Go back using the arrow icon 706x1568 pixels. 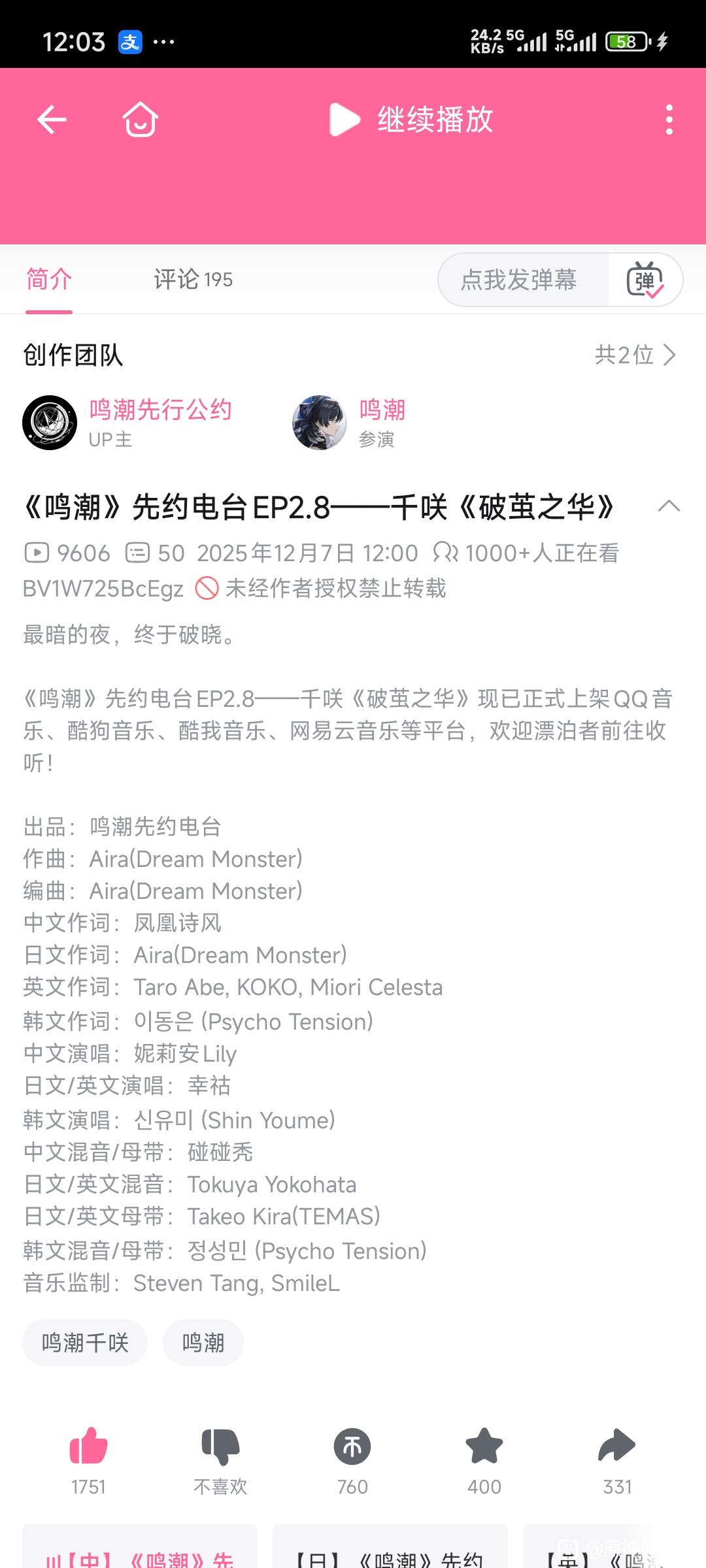click(x=52, y=120)
